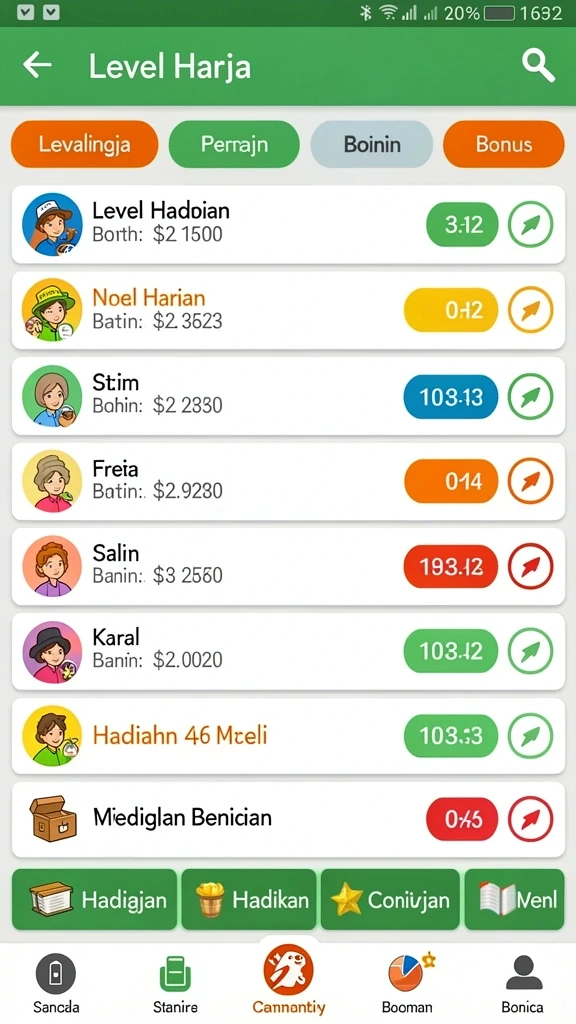Tap the Hadikan button

point(249,899)
